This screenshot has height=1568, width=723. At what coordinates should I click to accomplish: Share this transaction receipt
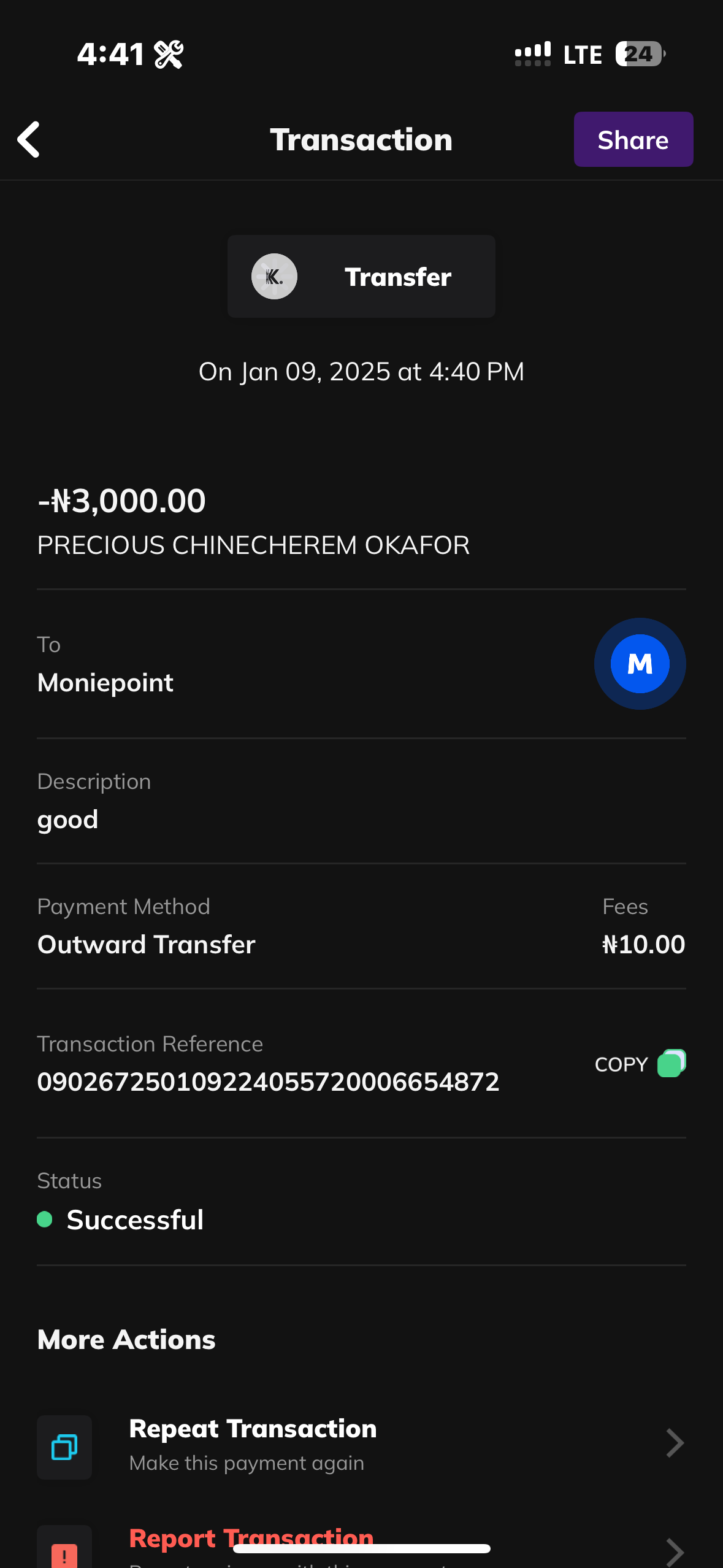(633, 140)
